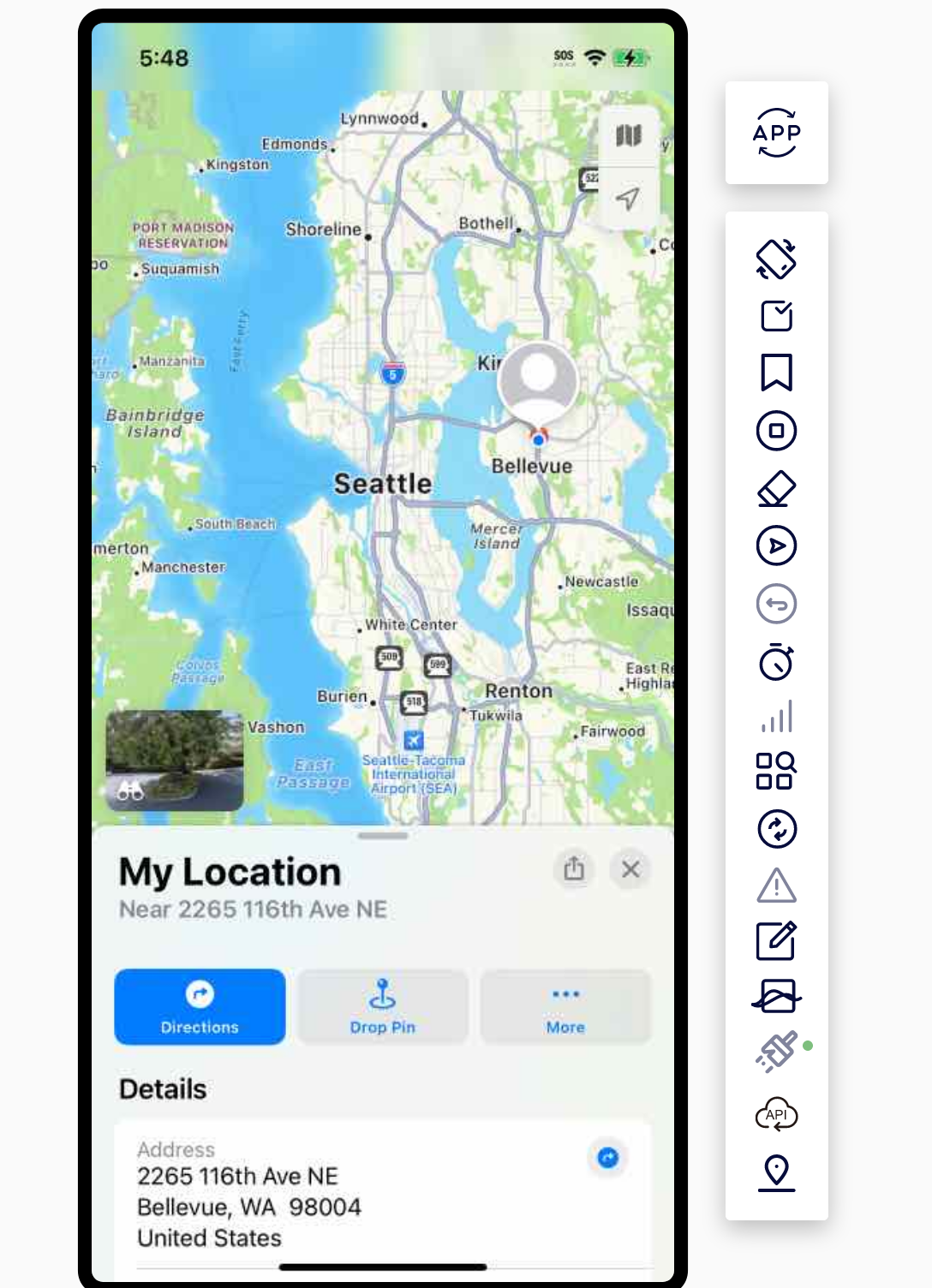Open the geolocation pin tool
Viewport: 932px width, 1288px height.
pyautogui.click(x=776, y=1172)
